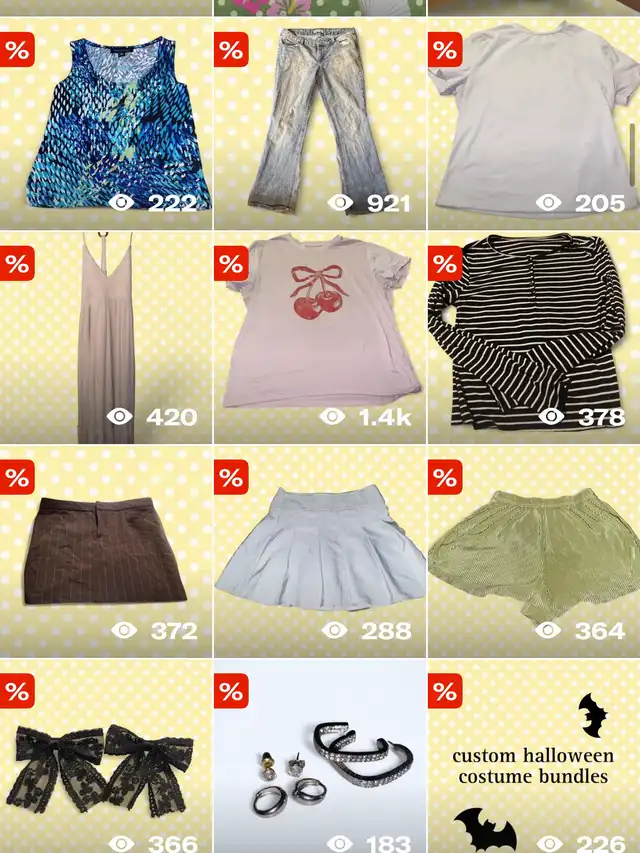Open the custom halloween costume bundles listing
This screenshot has width=640, height=853.
(x=533, y=765)
